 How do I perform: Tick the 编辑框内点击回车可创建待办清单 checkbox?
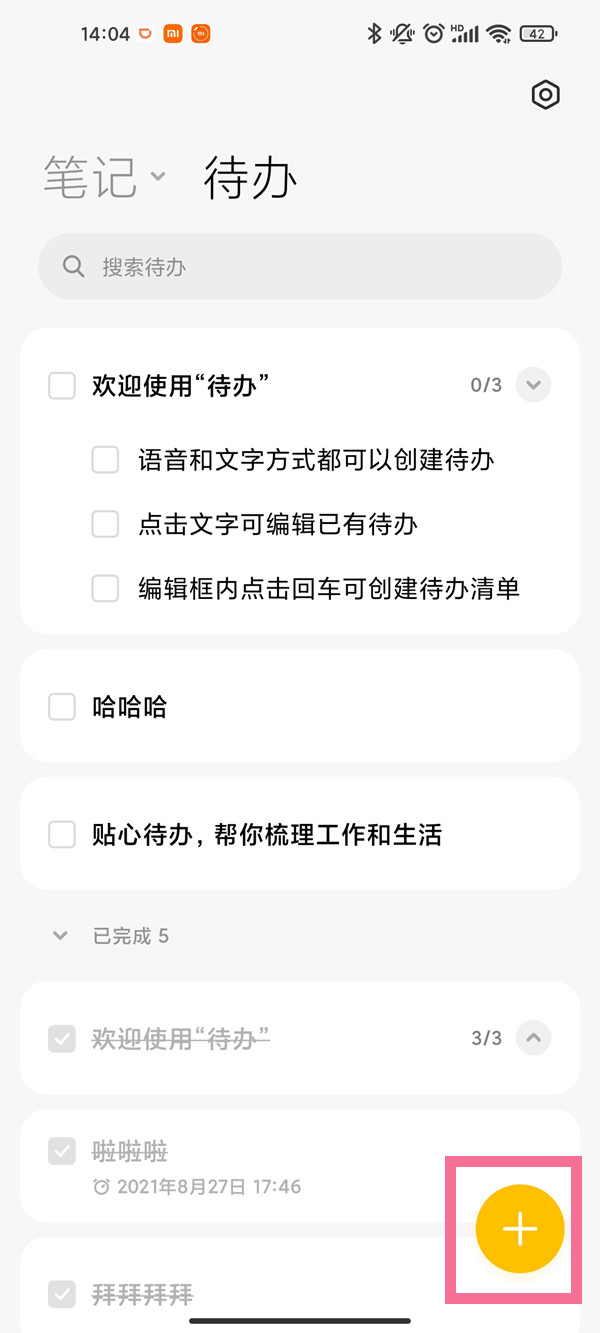[x=105, y=588]
